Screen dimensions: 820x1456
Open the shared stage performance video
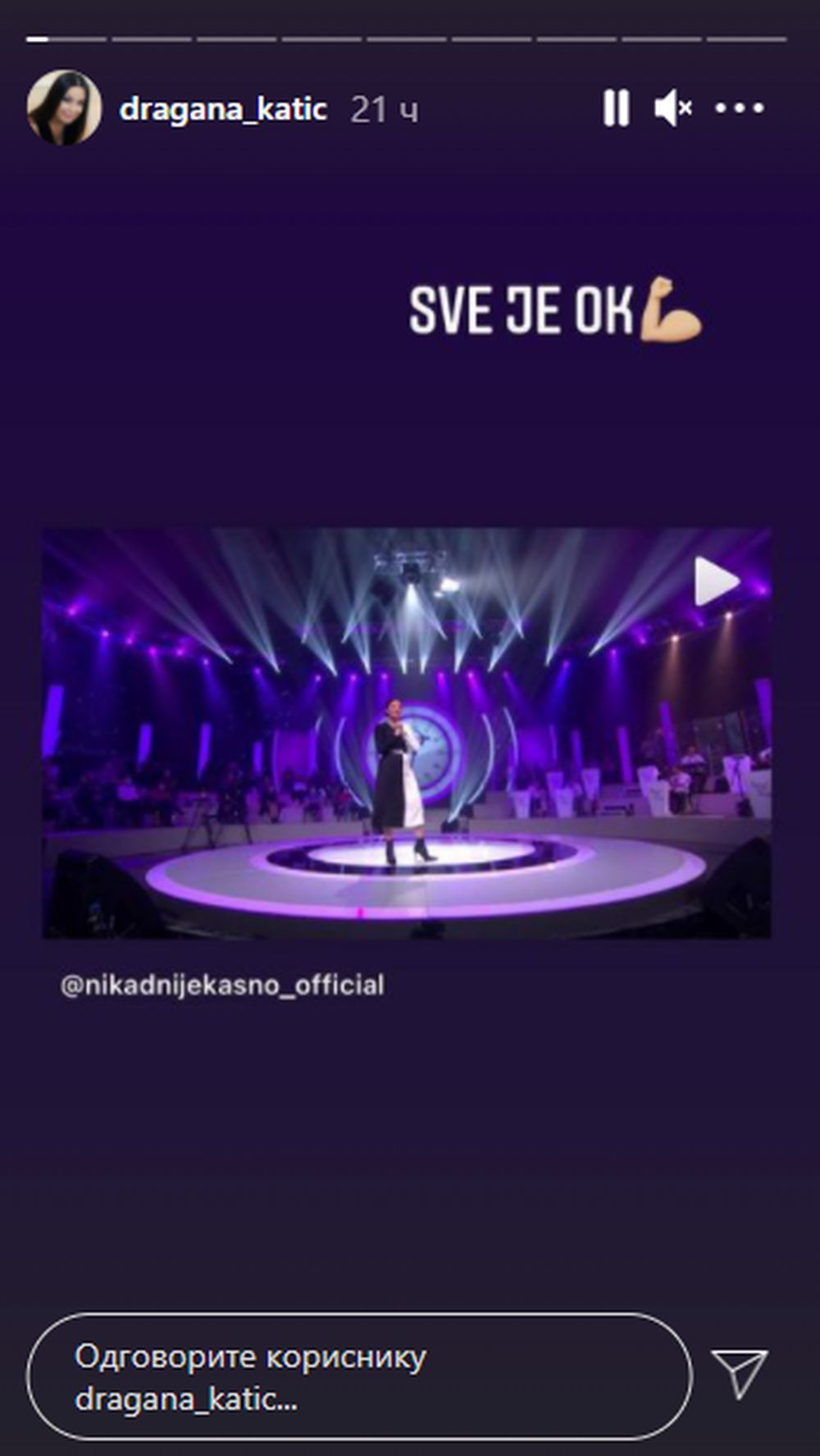[406, 733]
